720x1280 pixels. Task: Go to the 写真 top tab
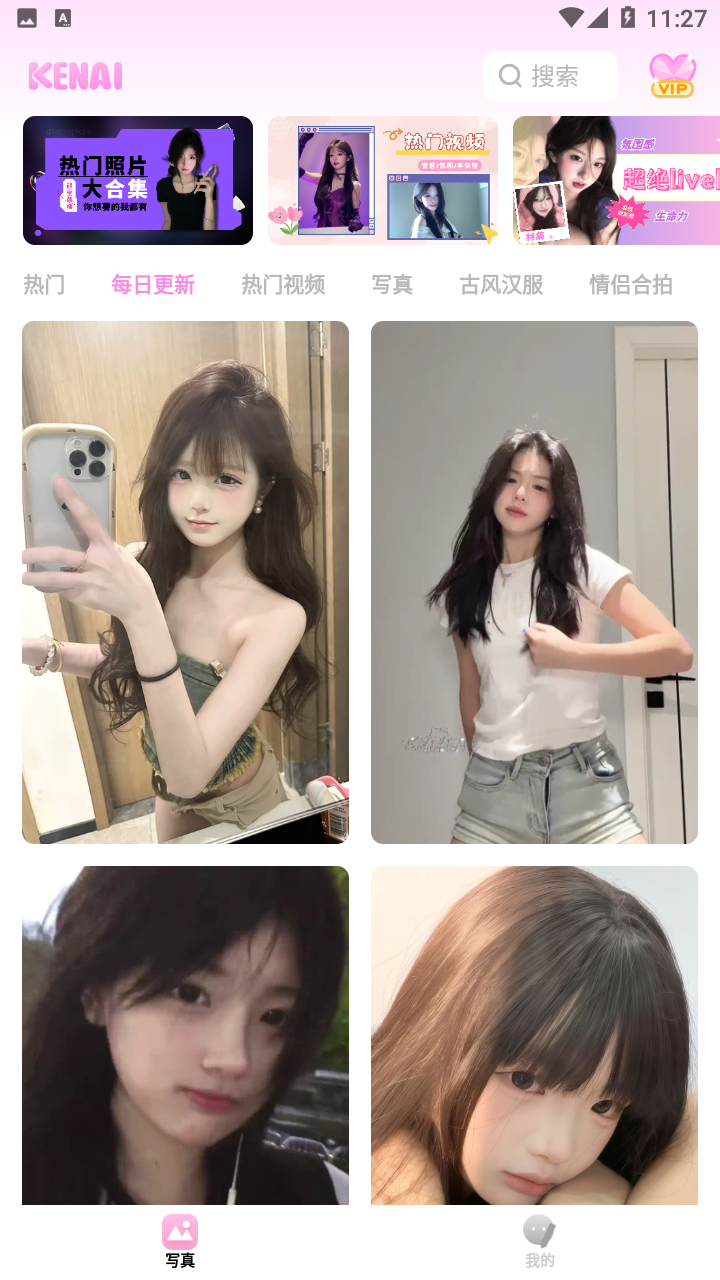point(392,285)
